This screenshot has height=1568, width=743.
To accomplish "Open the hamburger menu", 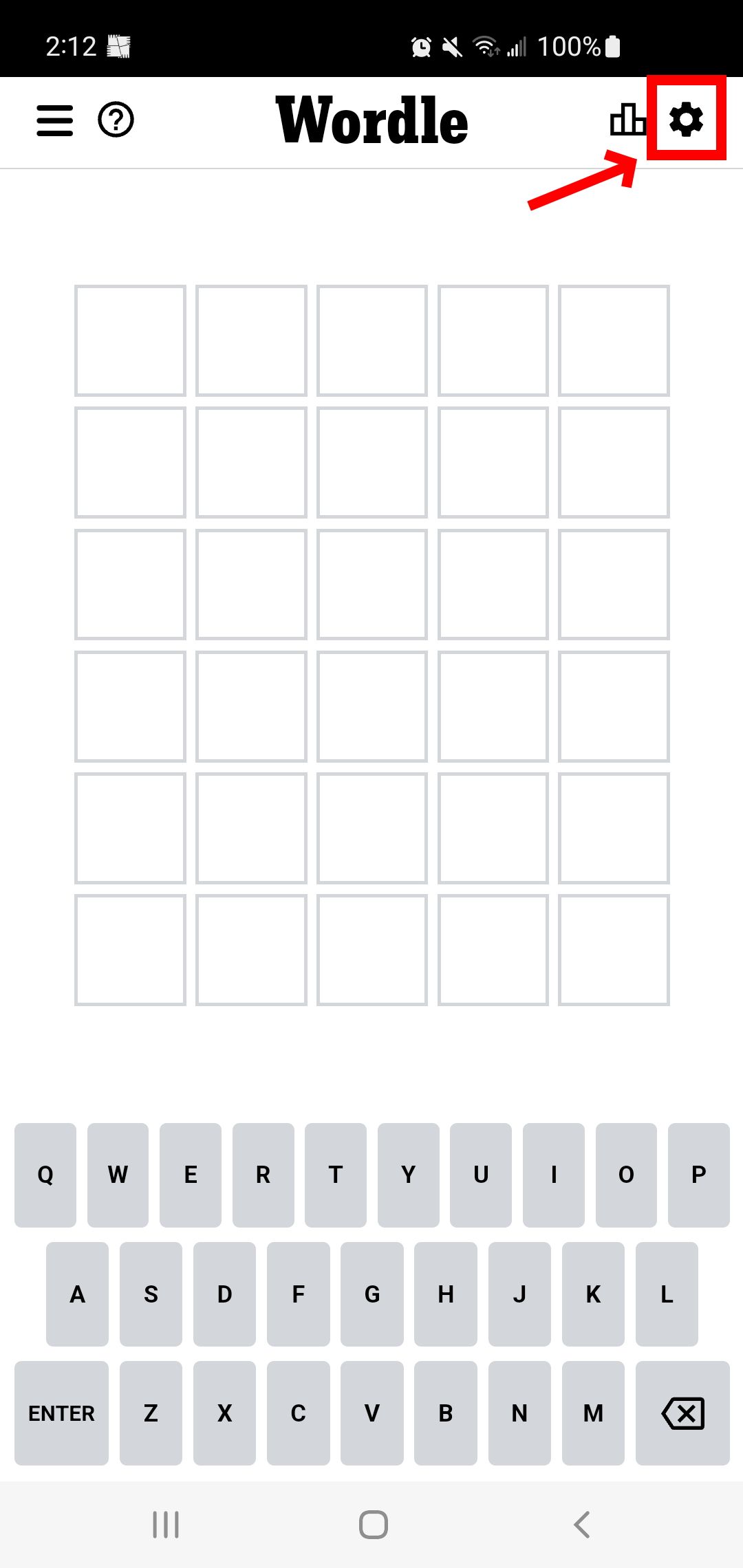I will click(x=54, y=120).
